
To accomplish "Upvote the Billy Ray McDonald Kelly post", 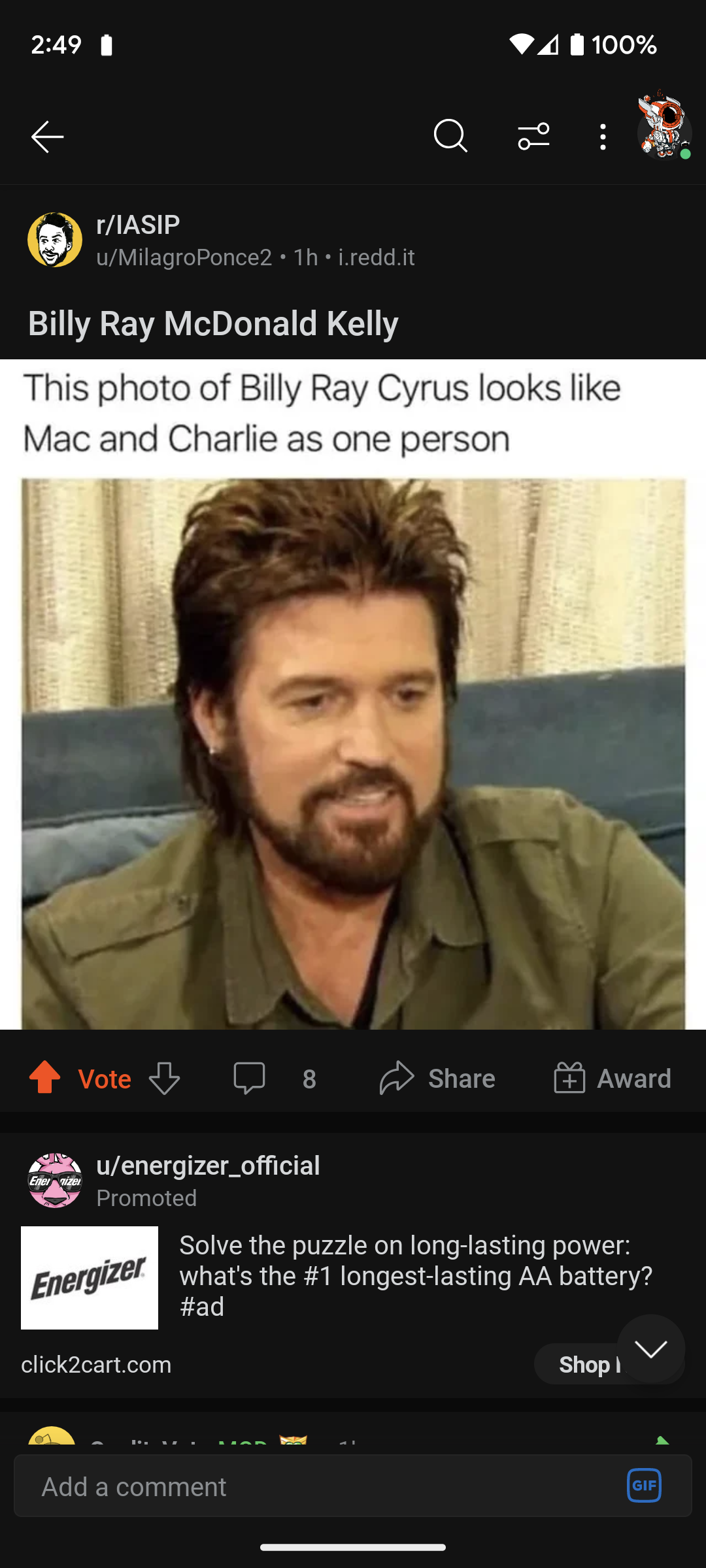I will point(45,1078).
